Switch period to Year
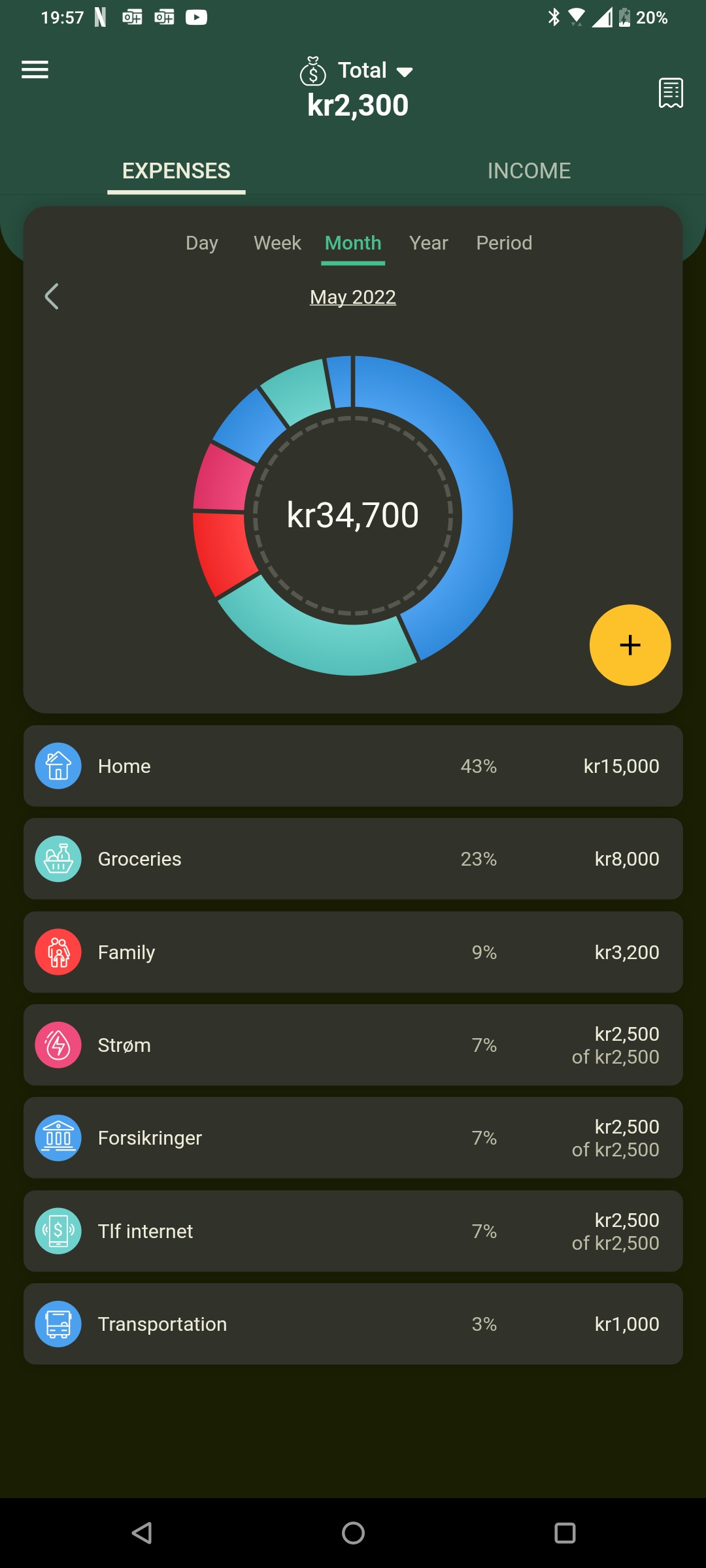Image resolution: width=706 pixels, height=1568 pixels. [x=429, y=243]
